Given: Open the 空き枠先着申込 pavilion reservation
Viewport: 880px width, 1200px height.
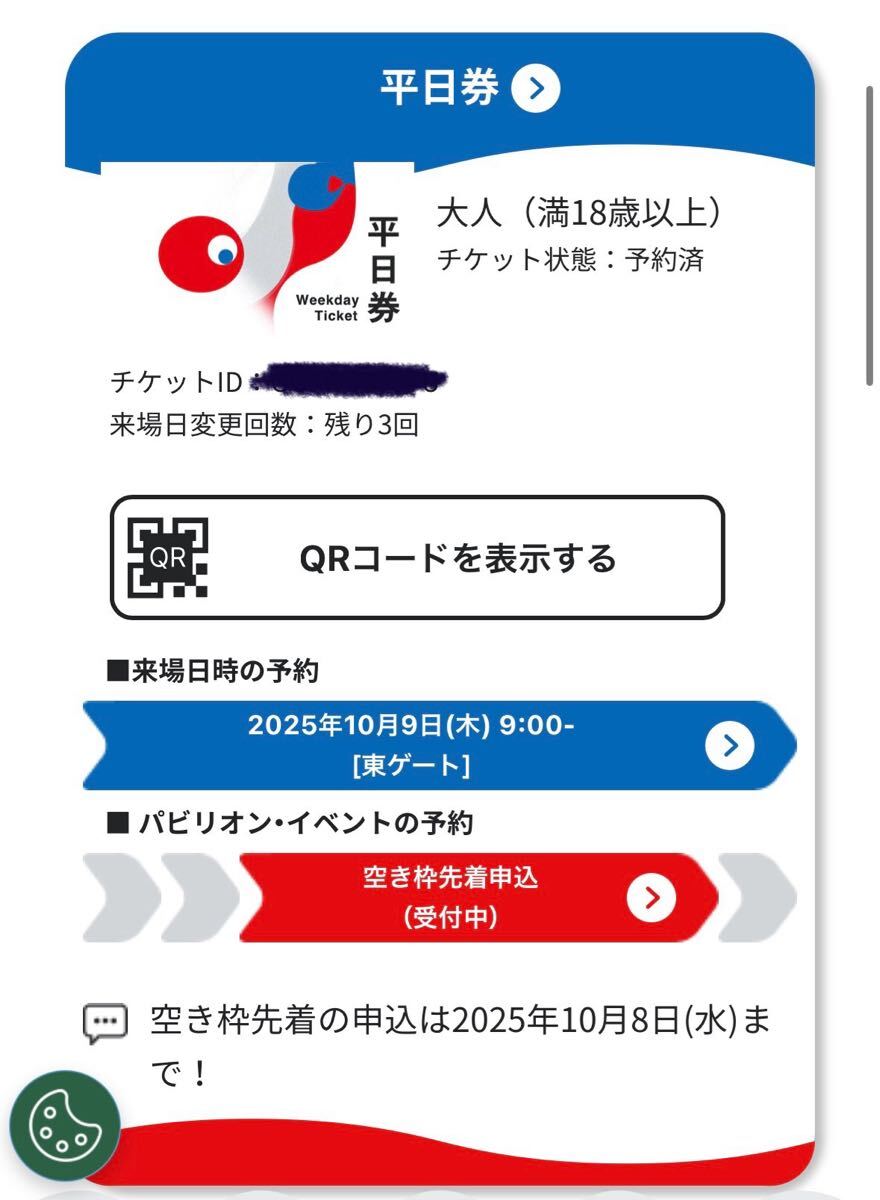Looking at the screenshot, I should (x=478, y=898).
